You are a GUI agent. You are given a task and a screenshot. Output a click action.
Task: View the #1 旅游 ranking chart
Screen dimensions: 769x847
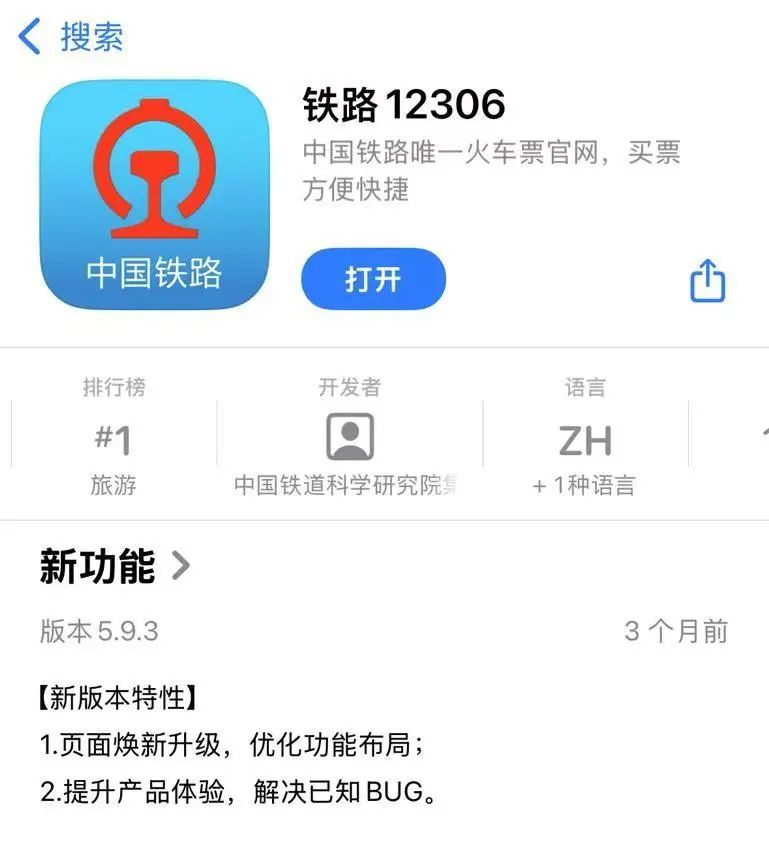point(113,439)
